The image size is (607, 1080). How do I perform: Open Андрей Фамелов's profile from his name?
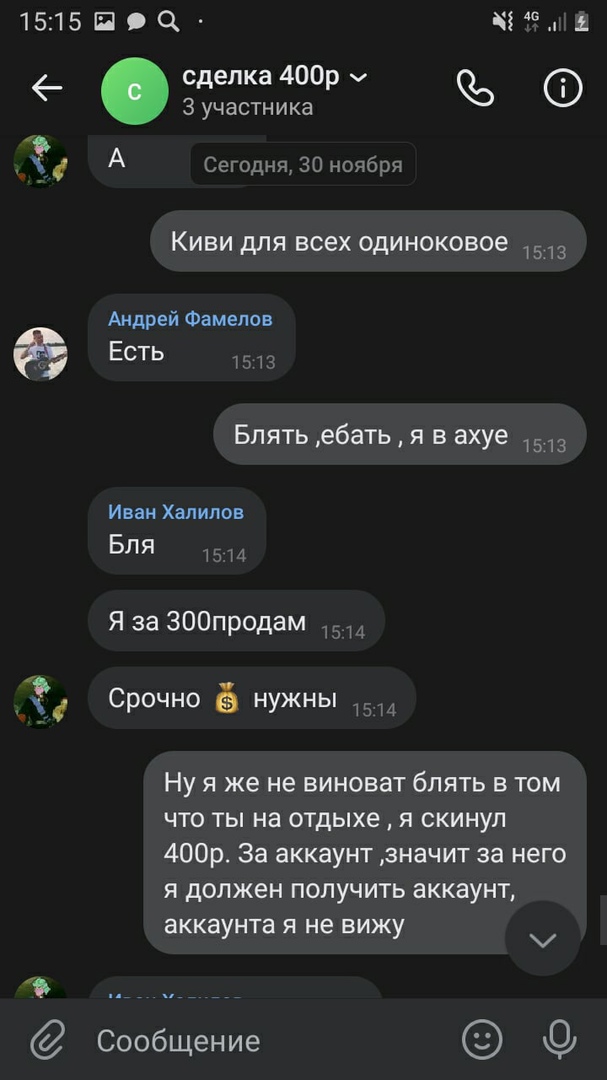pos(190,319)
